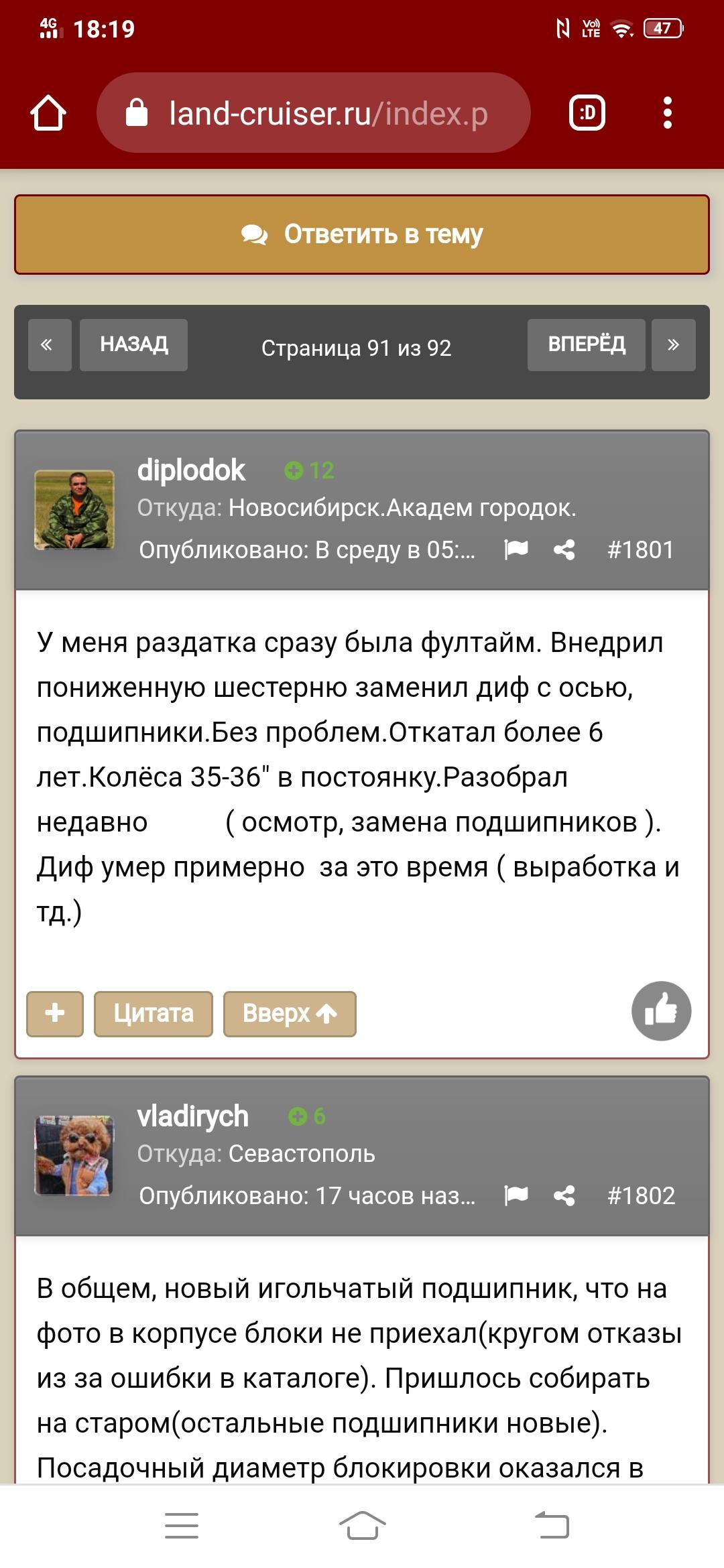Tap the plus multiquote button on diplodok's post
724x1568 pixels.
pyautogui.click(x=55, y=1014)
